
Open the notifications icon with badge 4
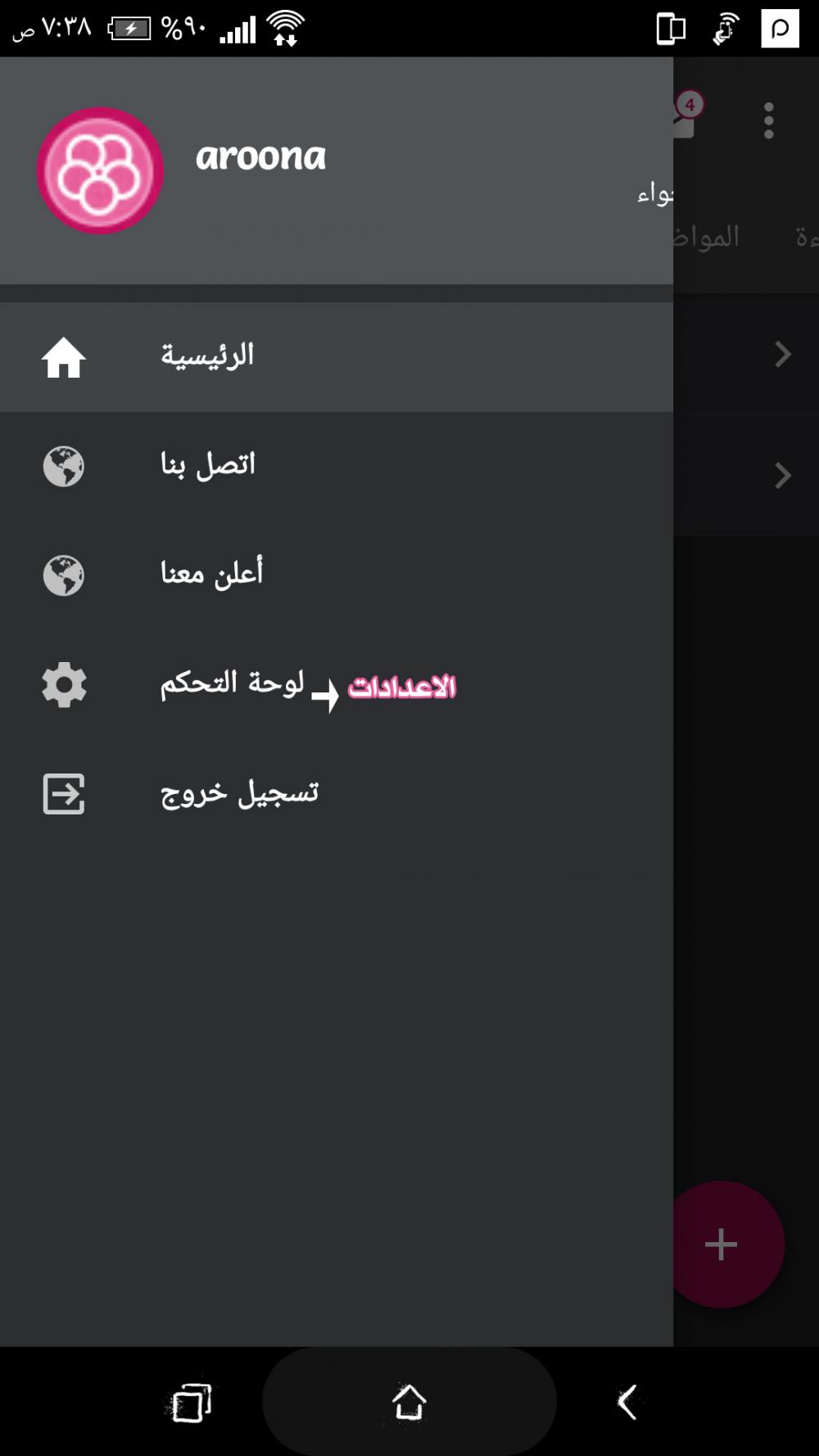(686, 116)
